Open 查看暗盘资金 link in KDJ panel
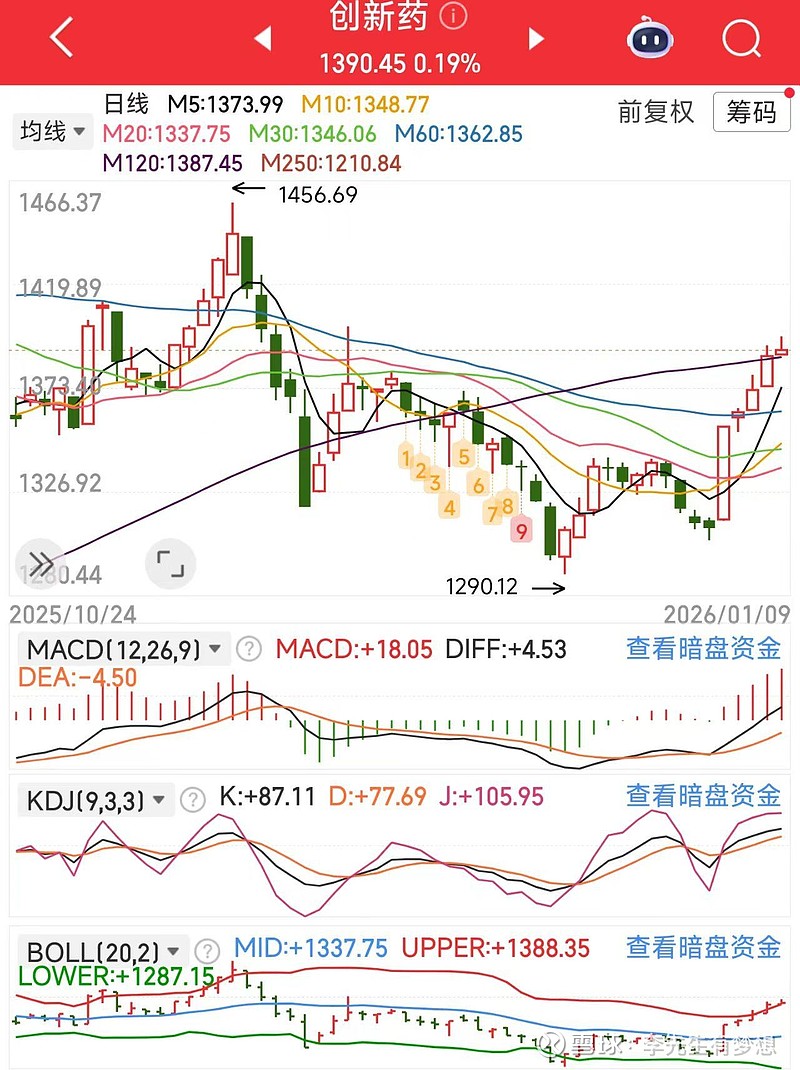 click(x=702, y=798)
